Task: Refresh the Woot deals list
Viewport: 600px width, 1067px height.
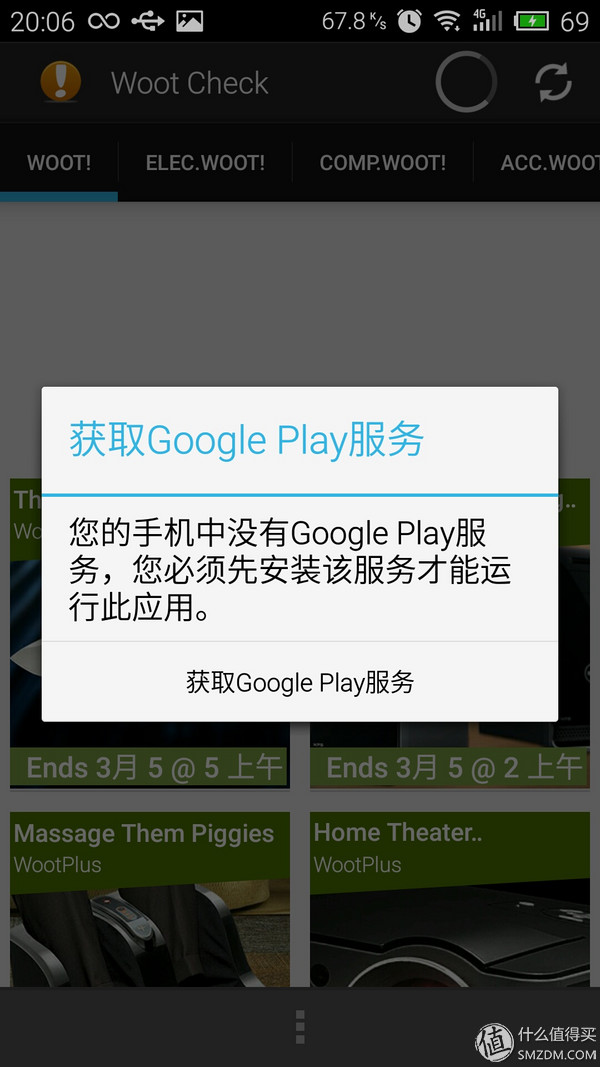Action: point(553,83)
